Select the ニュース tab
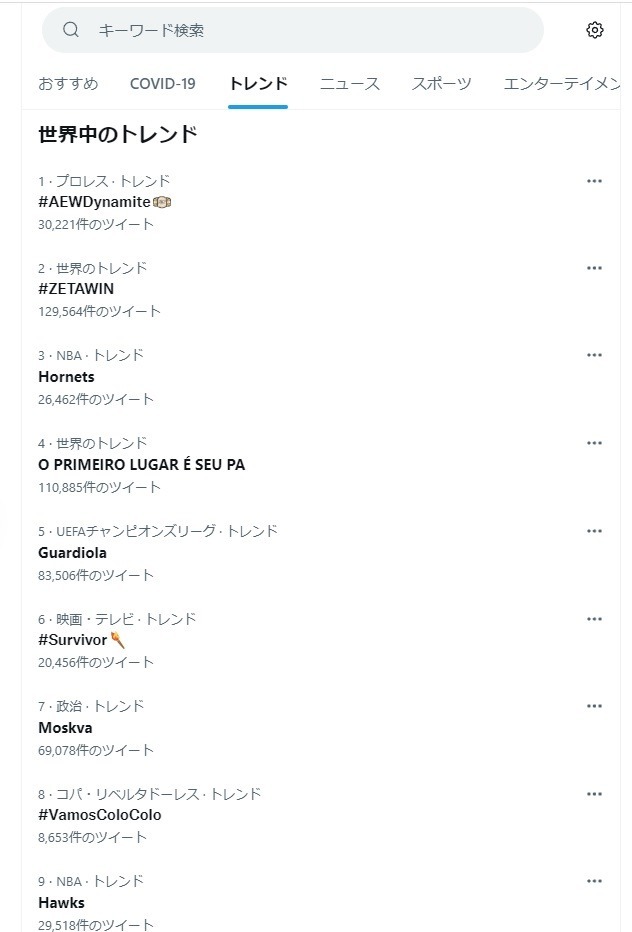632x932 pixels. tap(350, 84)
